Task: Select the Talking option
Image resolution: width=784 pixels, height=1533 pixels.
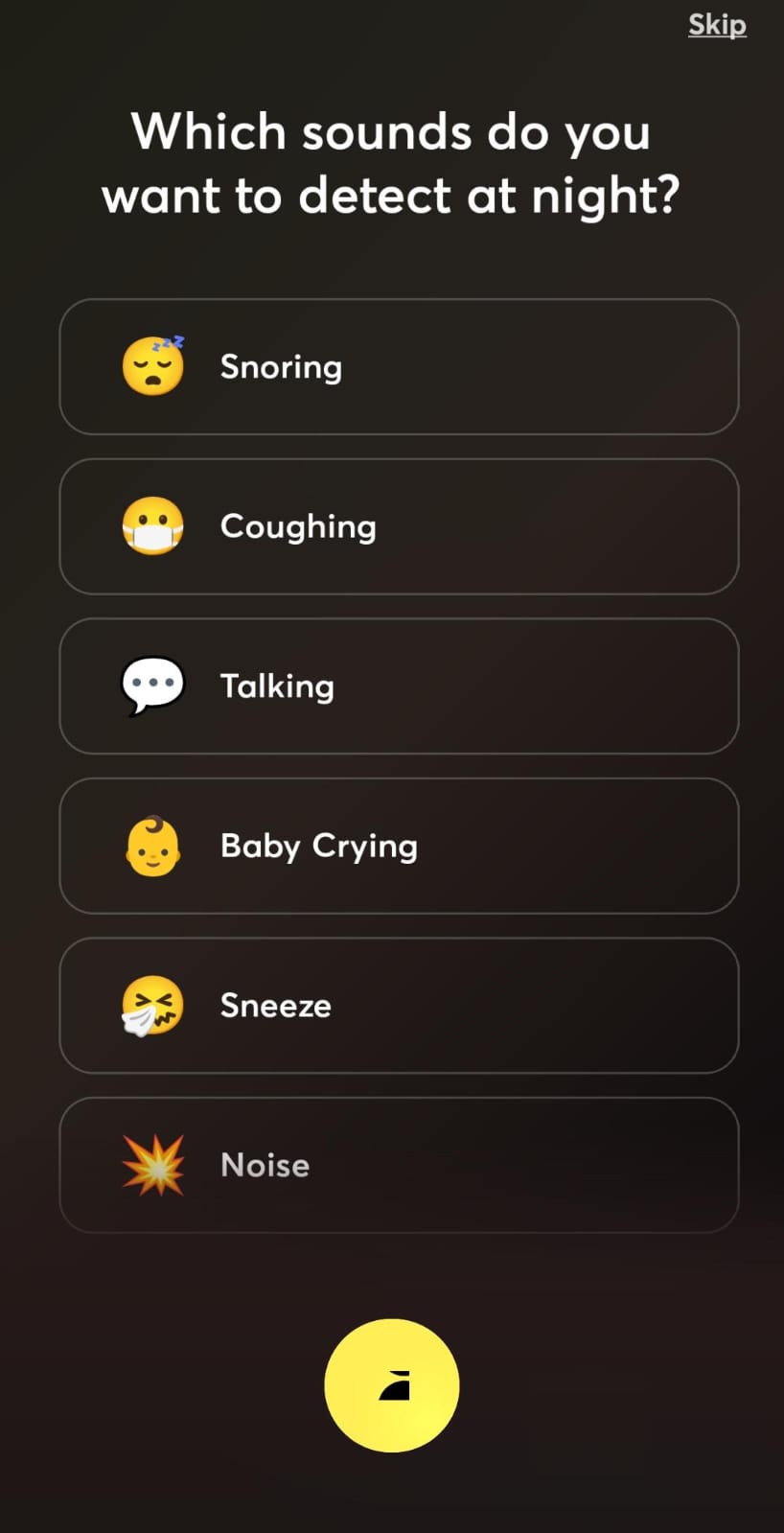Action: [x=399, y=686]
